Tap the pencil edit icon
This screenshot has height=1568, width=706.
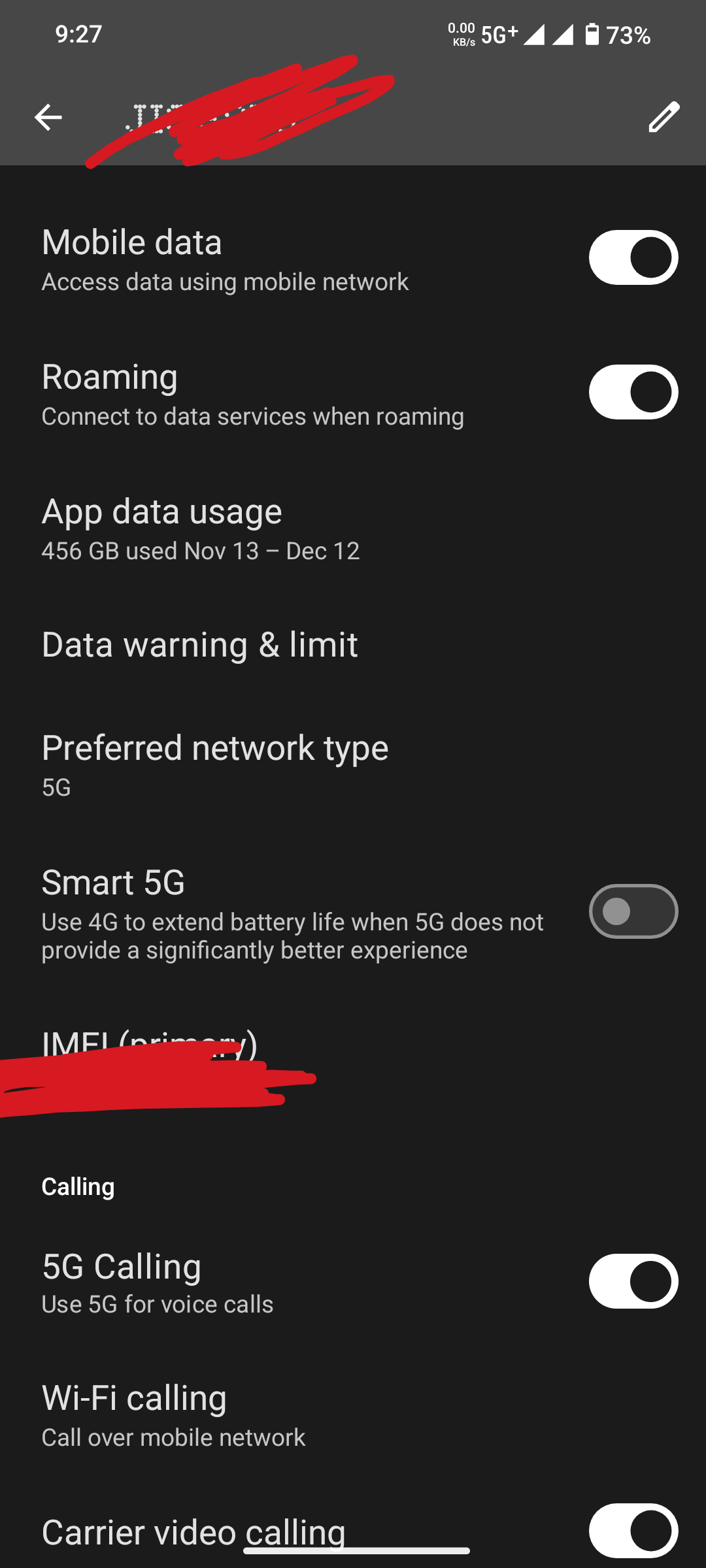(664, 118)
